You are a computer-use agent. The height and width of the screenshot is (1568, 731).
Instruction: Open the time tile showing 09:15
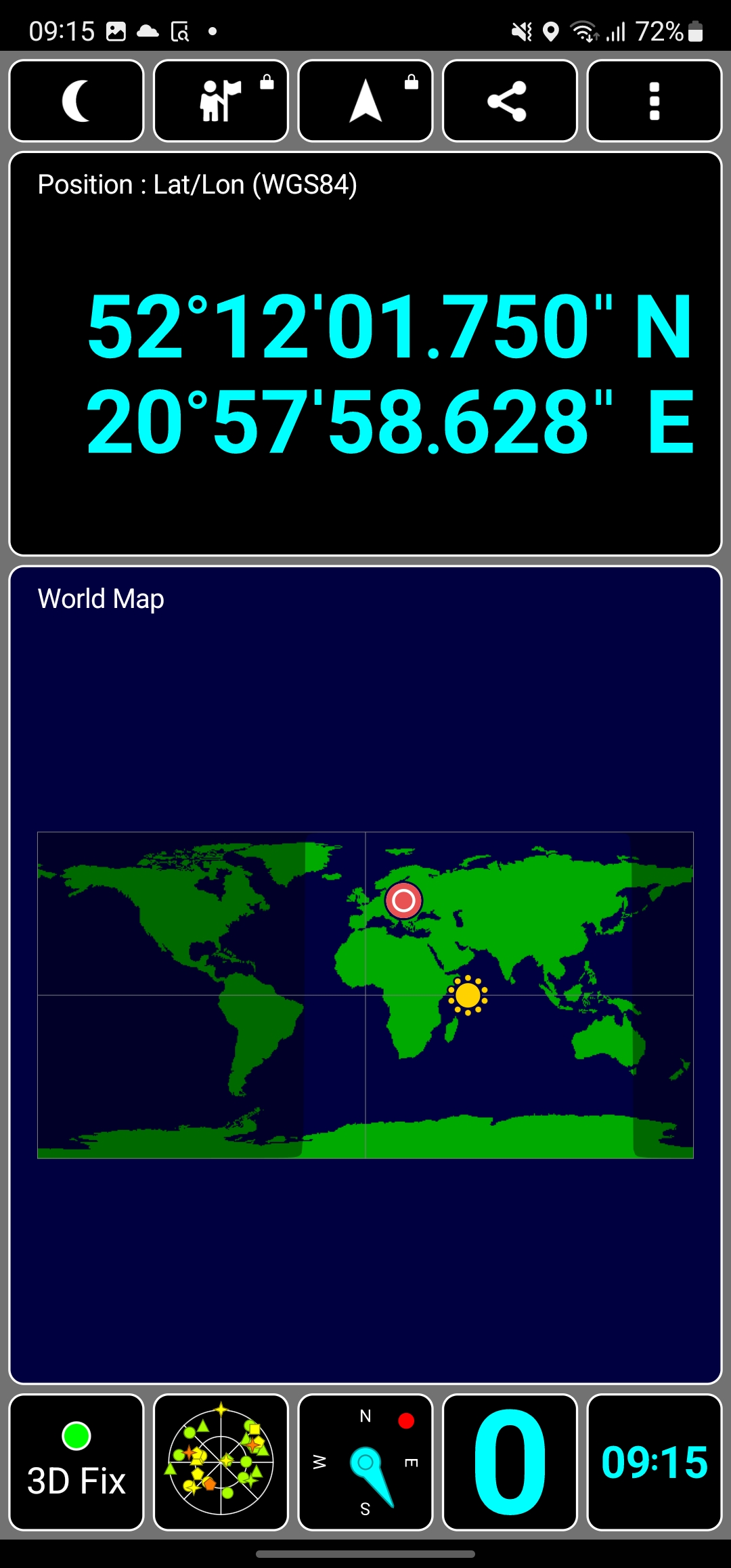(x=654, y=1462)
